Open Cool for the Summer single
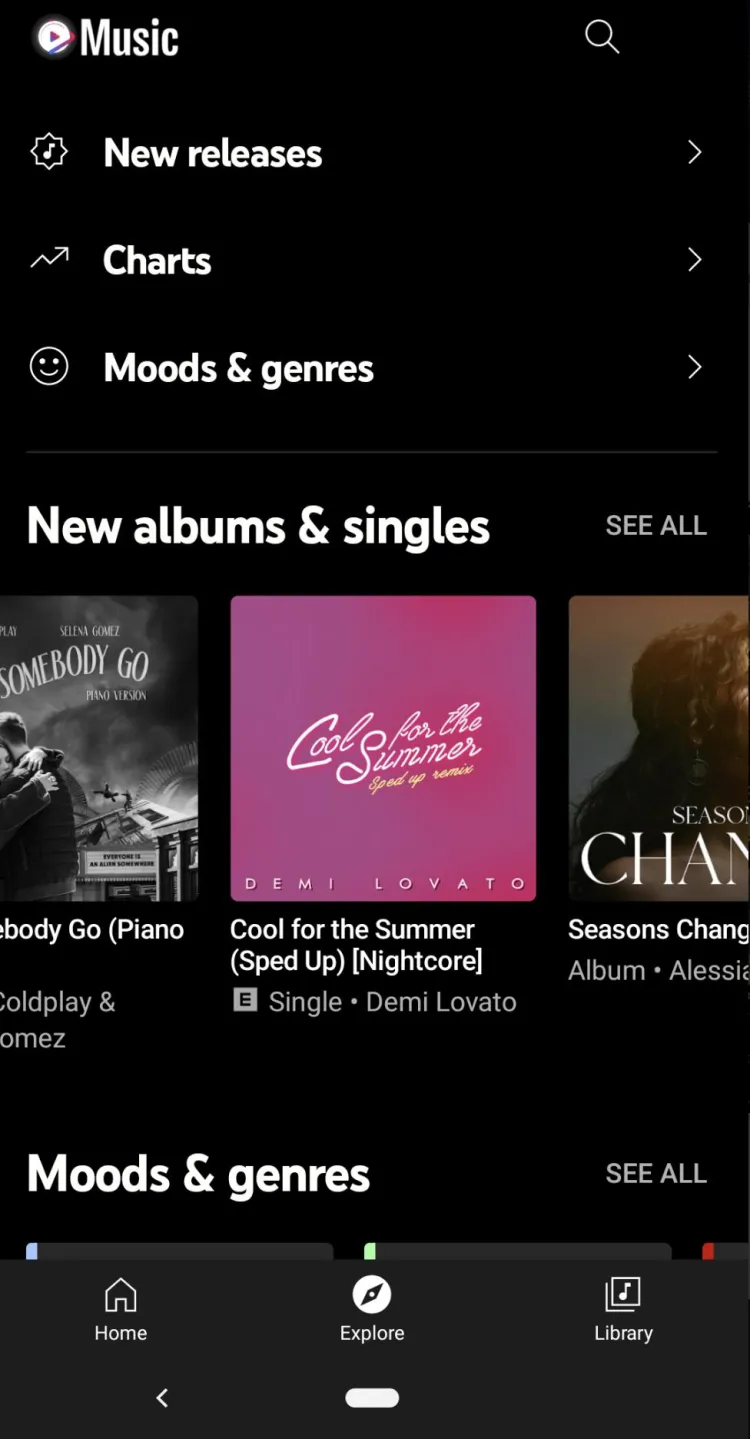750x1439 pixels. (x=383, y=748)
